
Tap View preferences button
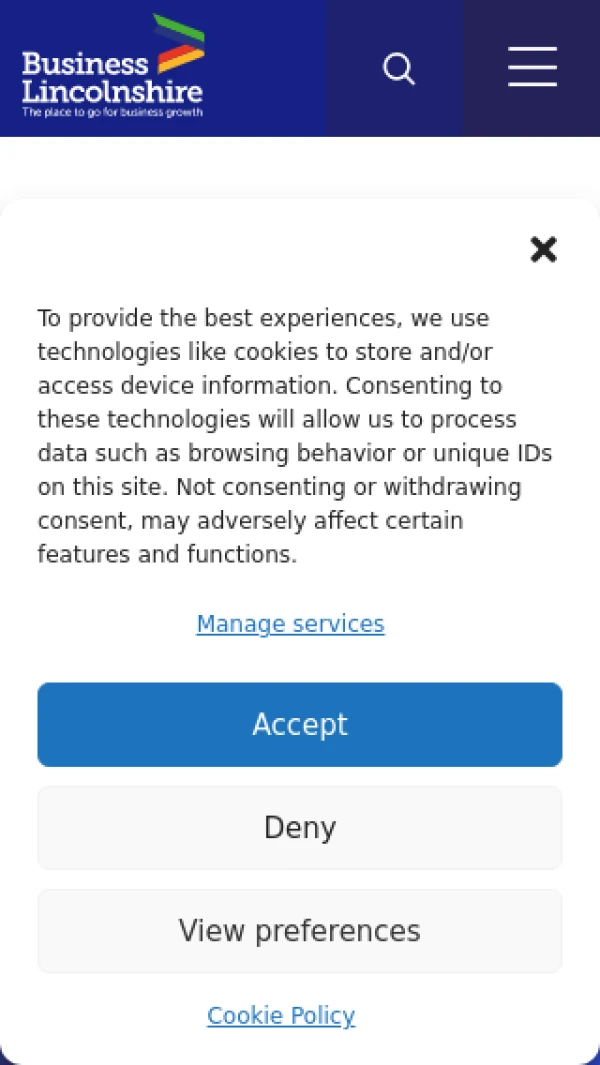tap(300, 931)
